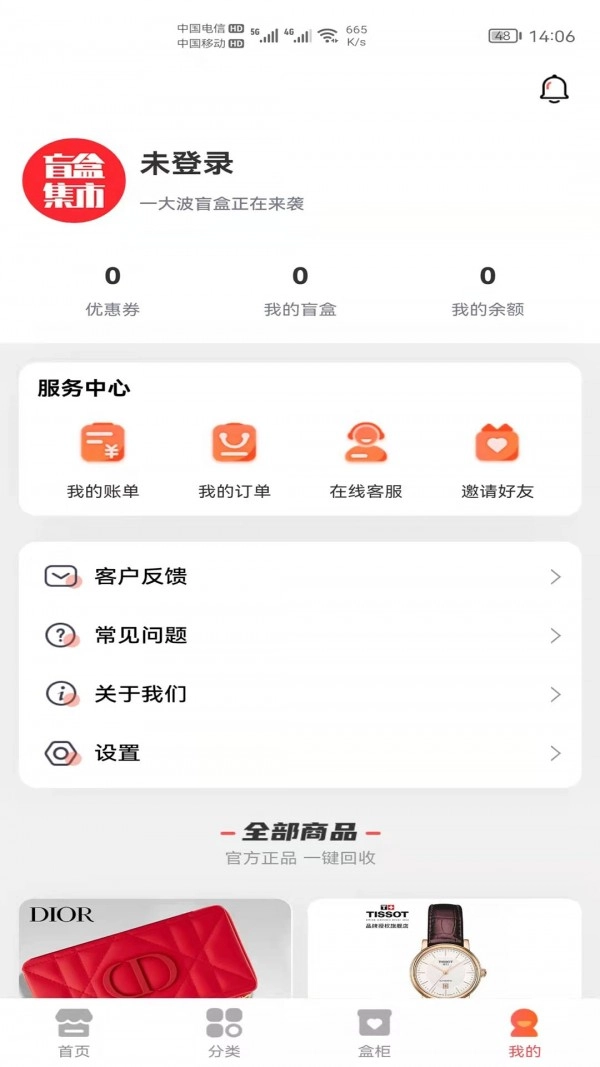Image resolution: width=600 pixels, height=1067 pixels.
Task: Select the 我的 tab
Action: (524, 1032)
